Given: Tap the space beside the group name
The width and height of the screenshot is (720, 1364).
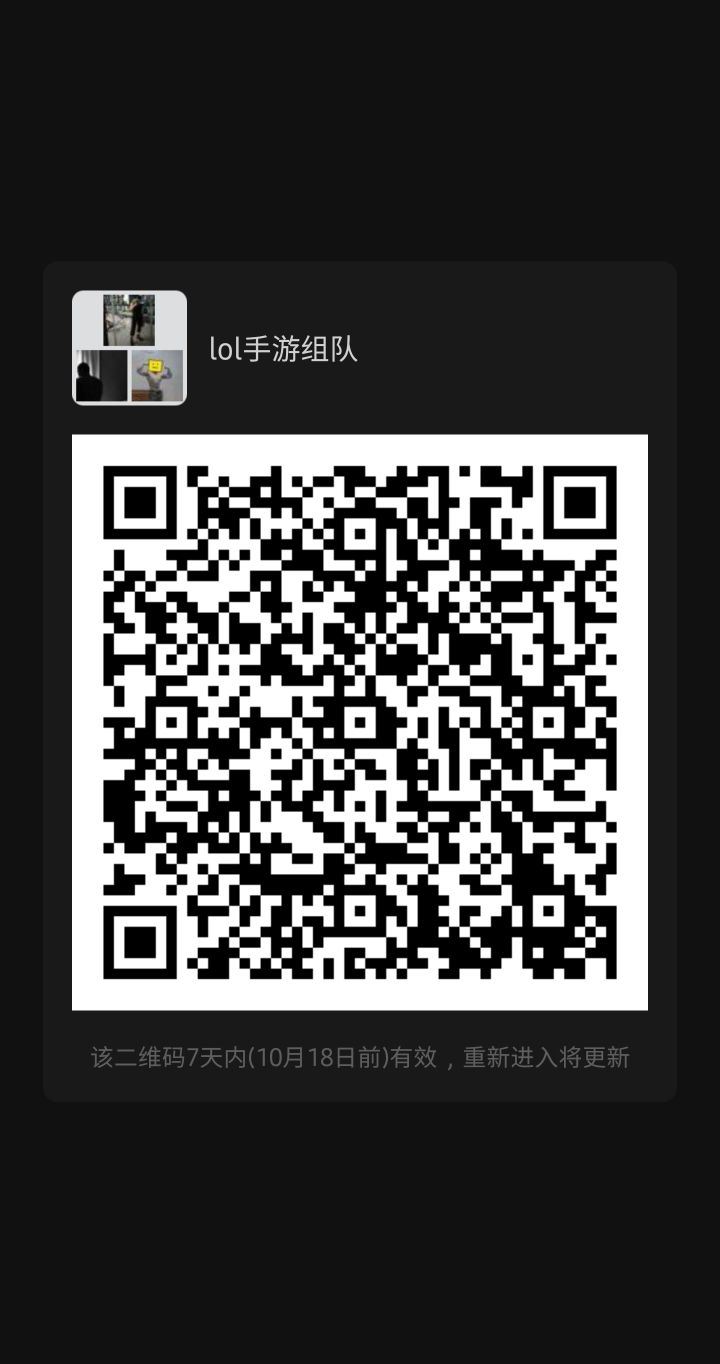Looking at the screenshot, I should (x=500, y=349).
